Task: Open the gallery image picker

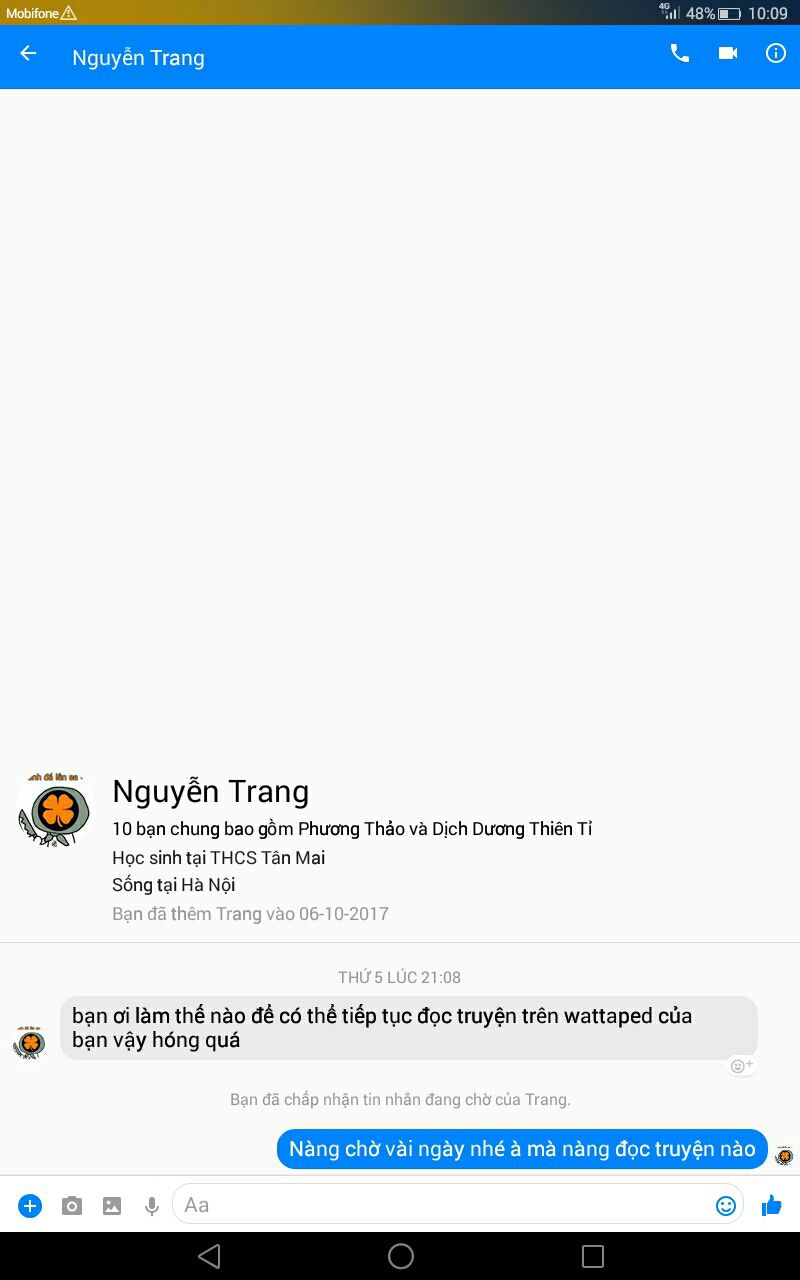Action: click(x=112, y=1206)
